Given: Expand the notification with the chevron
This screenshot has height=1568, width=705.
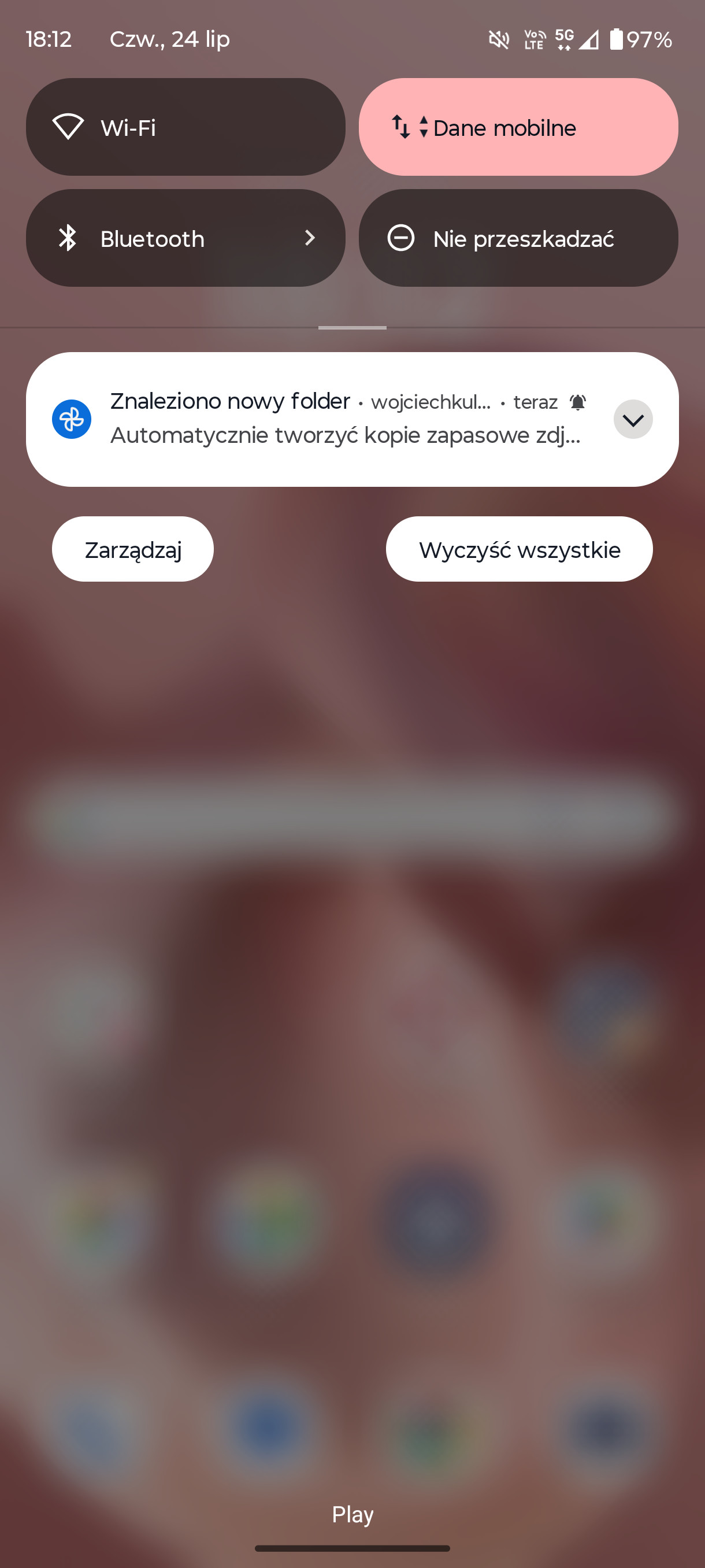Looking at the screenshot, I should [x=633, y=419].
